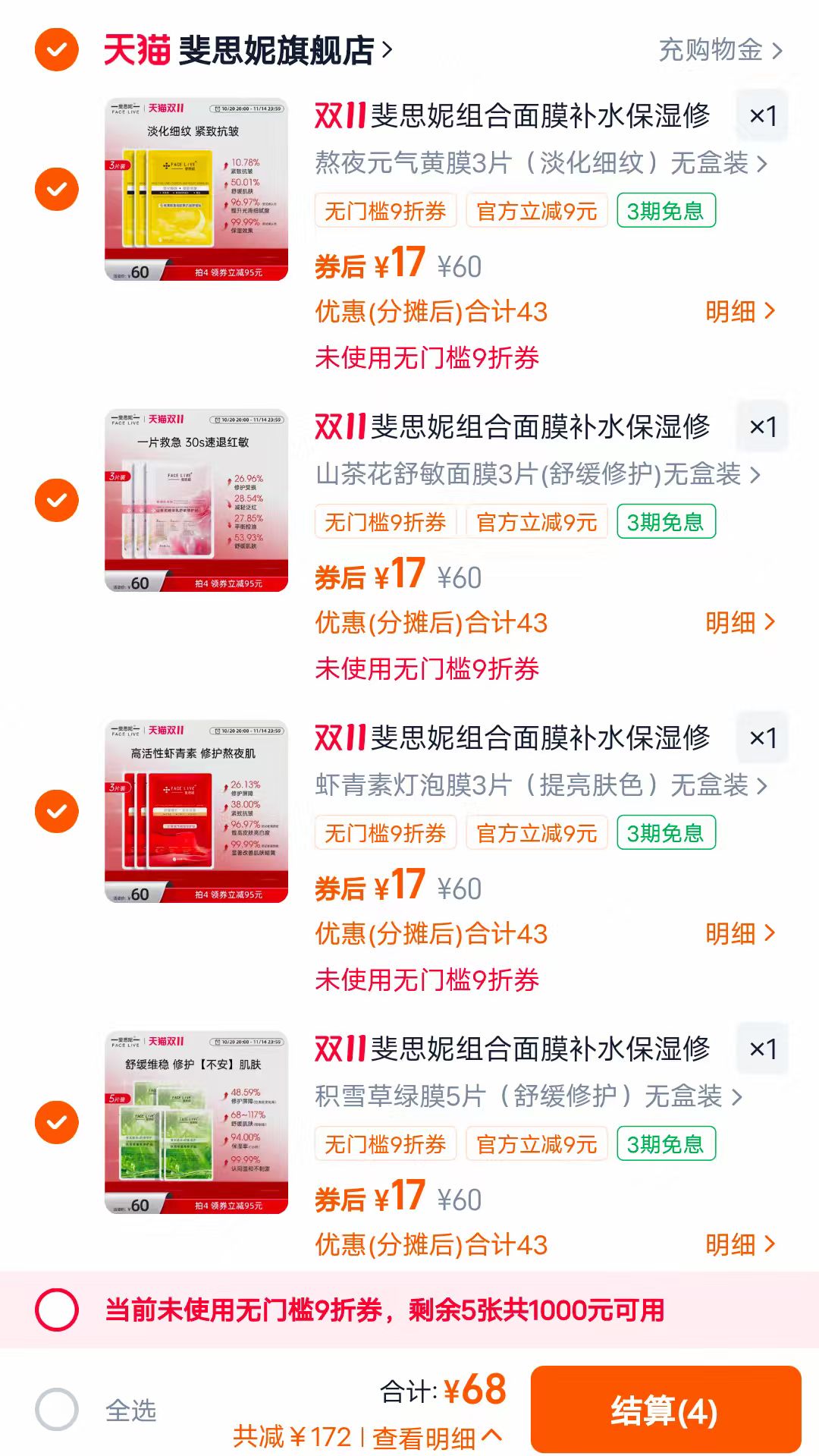Image resolution: width=819 pixels, height=1456 pixels.
Task: Uncheck the 熬夜元气黄膜 item selection
Action: (x=55, y=190)
